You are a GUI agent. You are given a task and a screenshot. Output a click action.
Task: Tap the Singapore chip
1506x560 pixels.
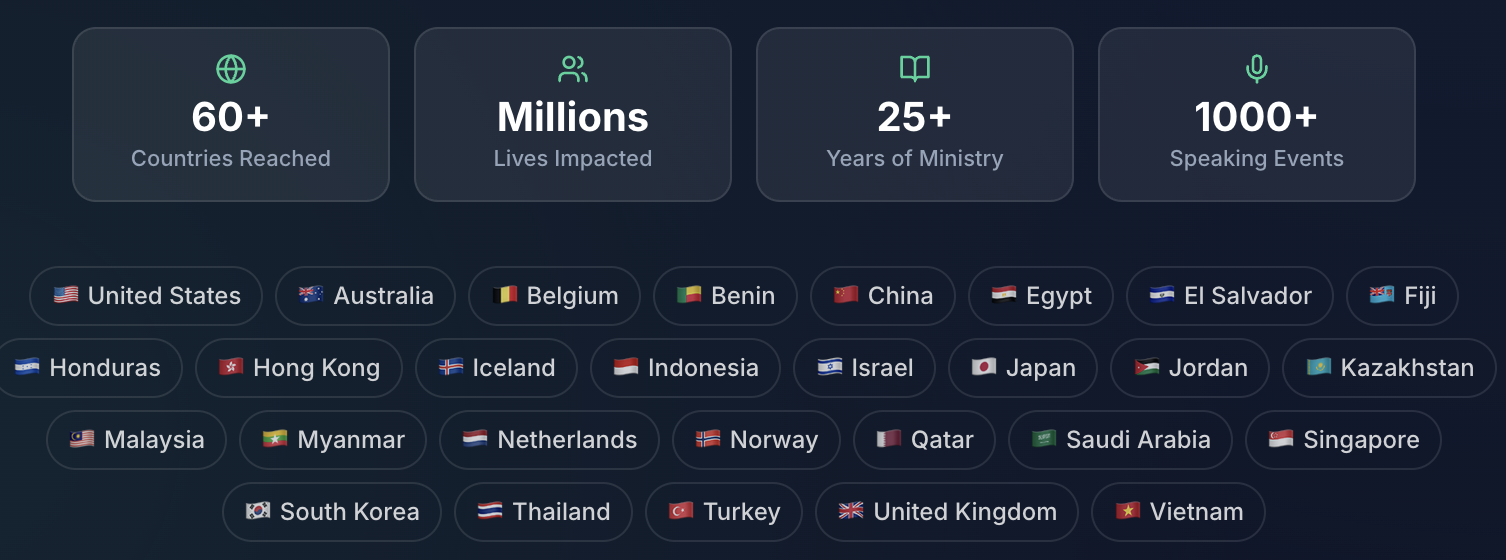(x=1343, y=440)
